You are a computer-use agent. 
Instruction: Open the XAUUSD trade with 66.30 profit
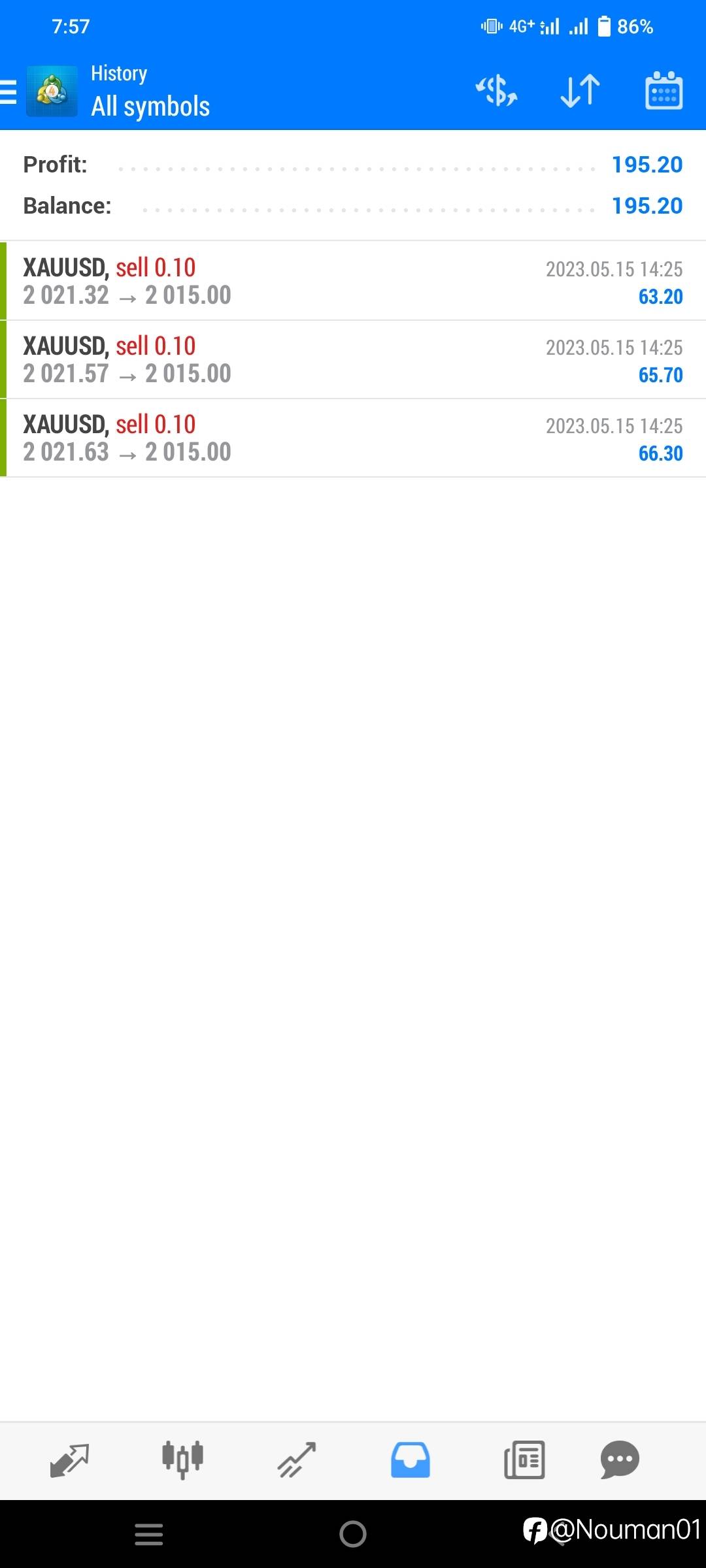point(353,438)
